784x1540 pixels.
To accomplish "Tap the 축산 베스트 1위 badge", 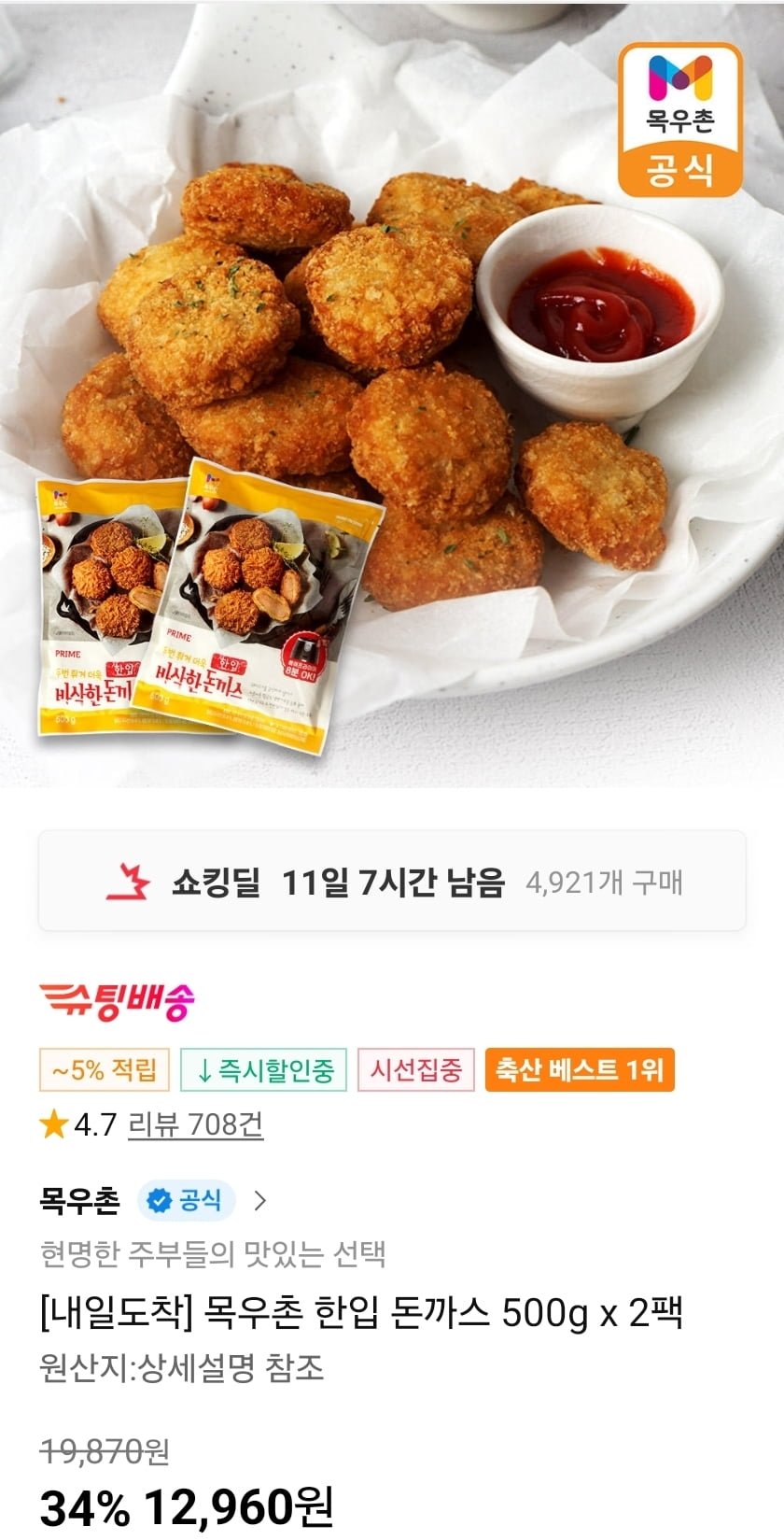I will [579, 1070].
